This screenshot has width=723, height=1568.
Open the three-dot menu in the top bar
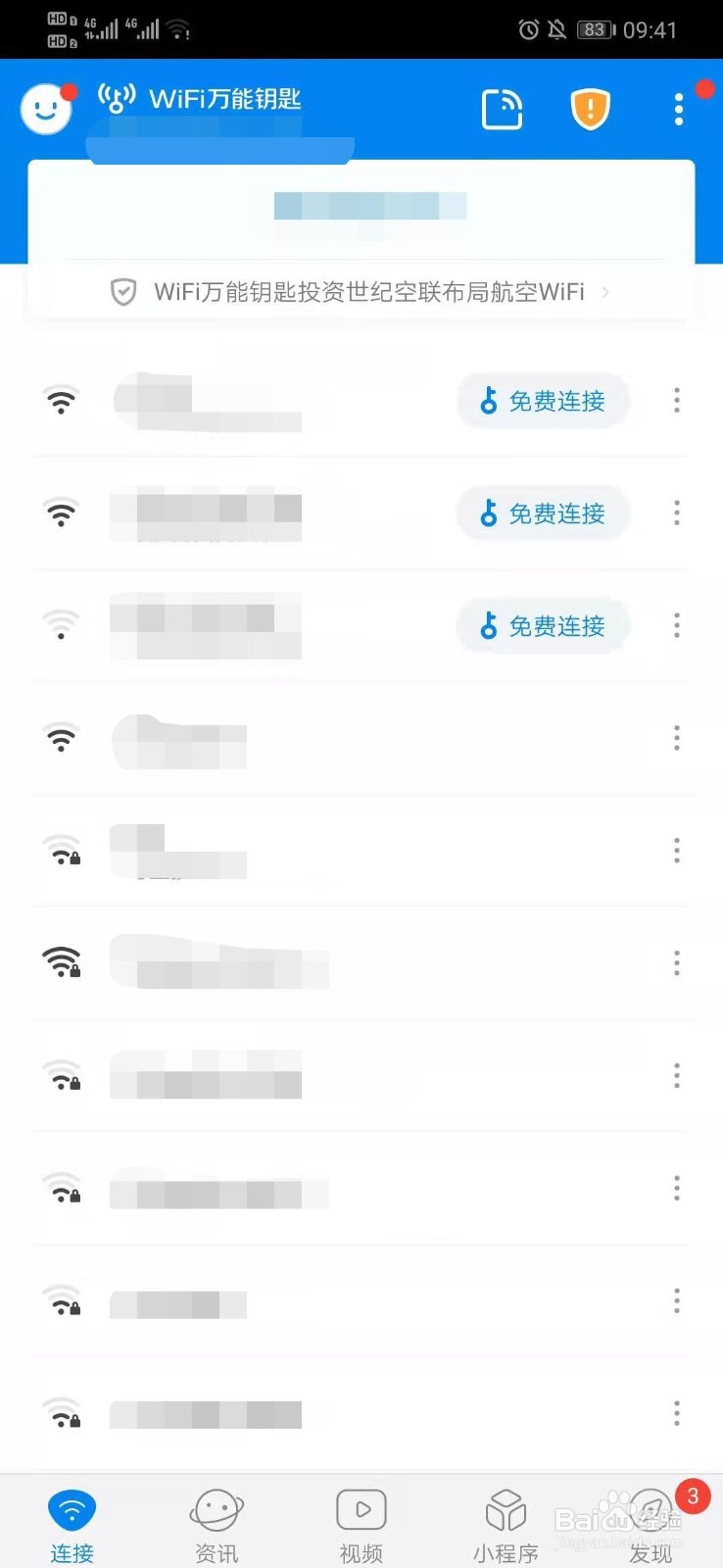tap(678, 110)
